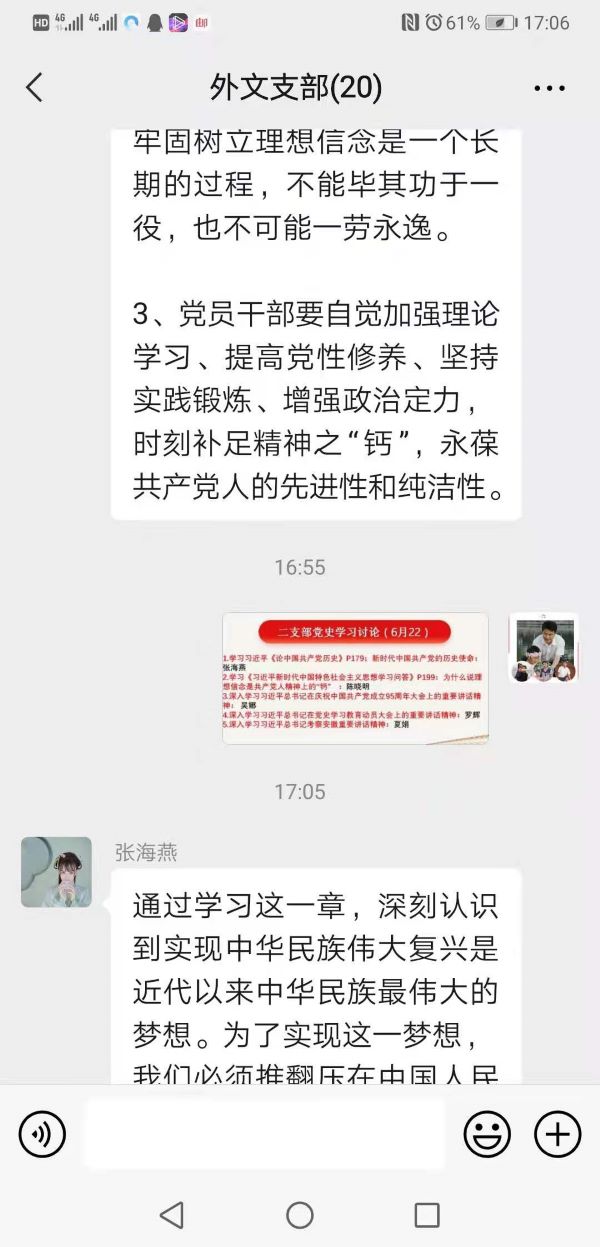This screenshot has height=1247, width=600.
Task: Open the emoji picker
Action: point(487,1134)
